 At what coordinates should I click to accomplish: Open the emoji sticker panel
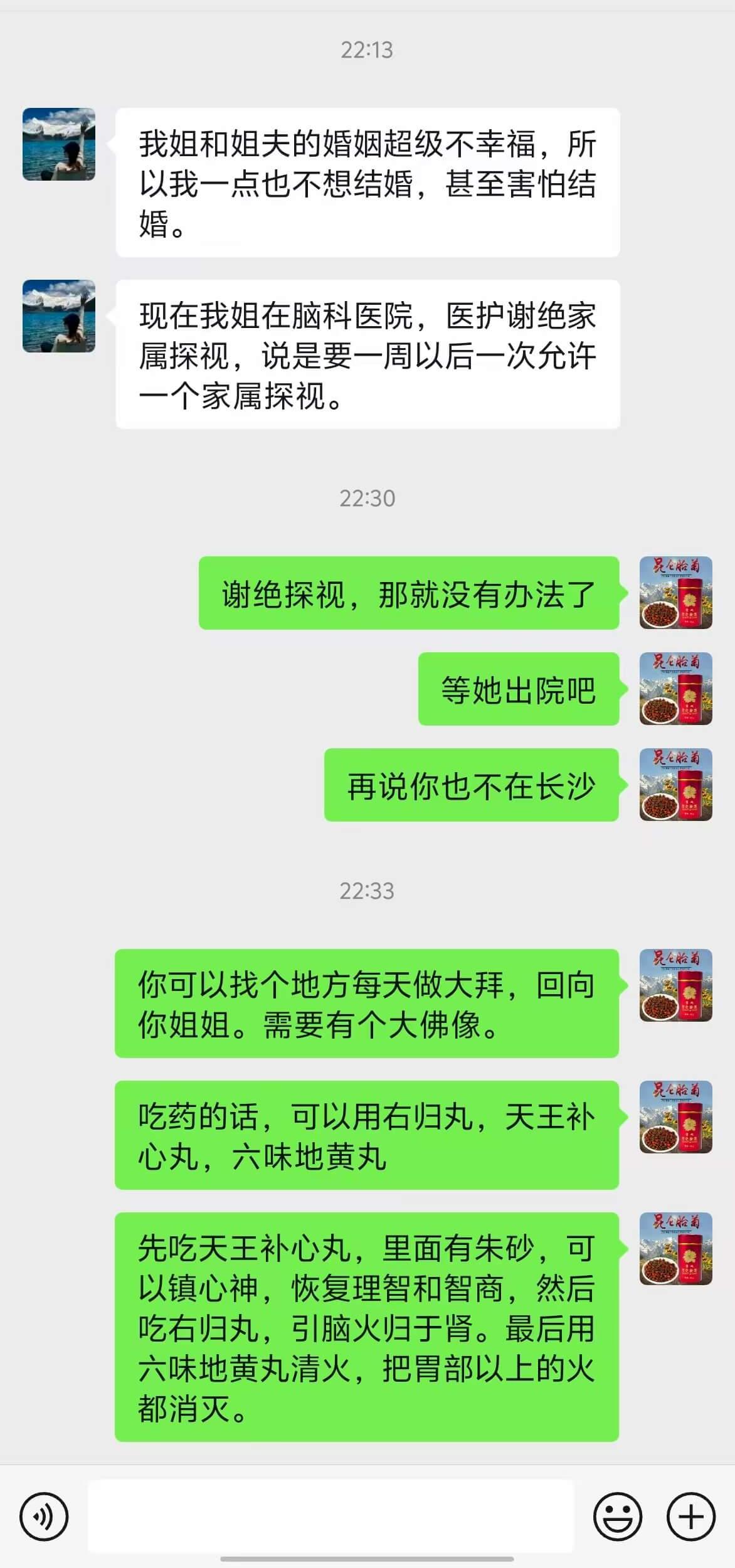tap(618, 1517)
